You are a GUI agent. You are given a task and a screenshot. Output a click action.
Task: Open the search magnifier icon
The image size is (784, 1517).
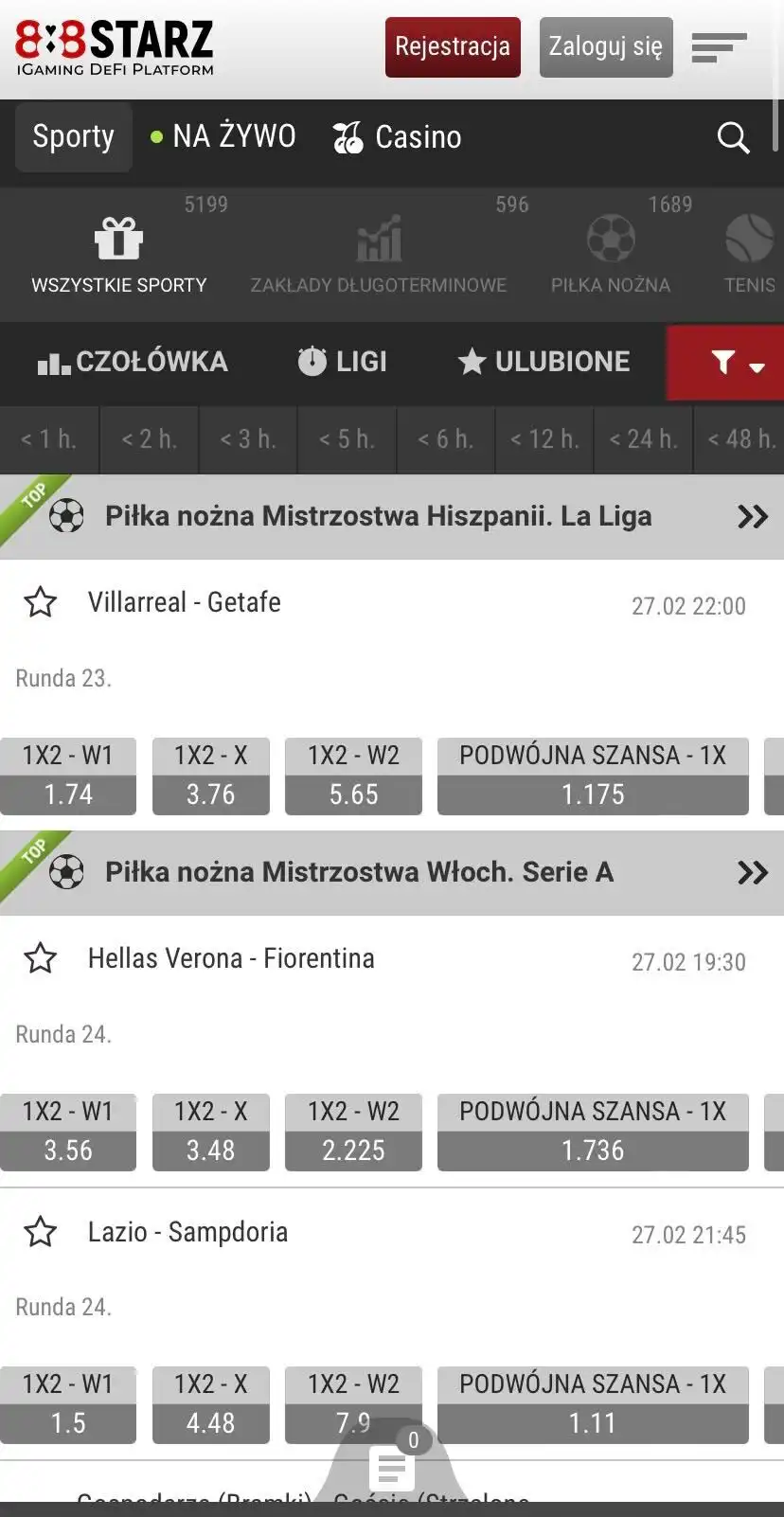click(733, 138)
